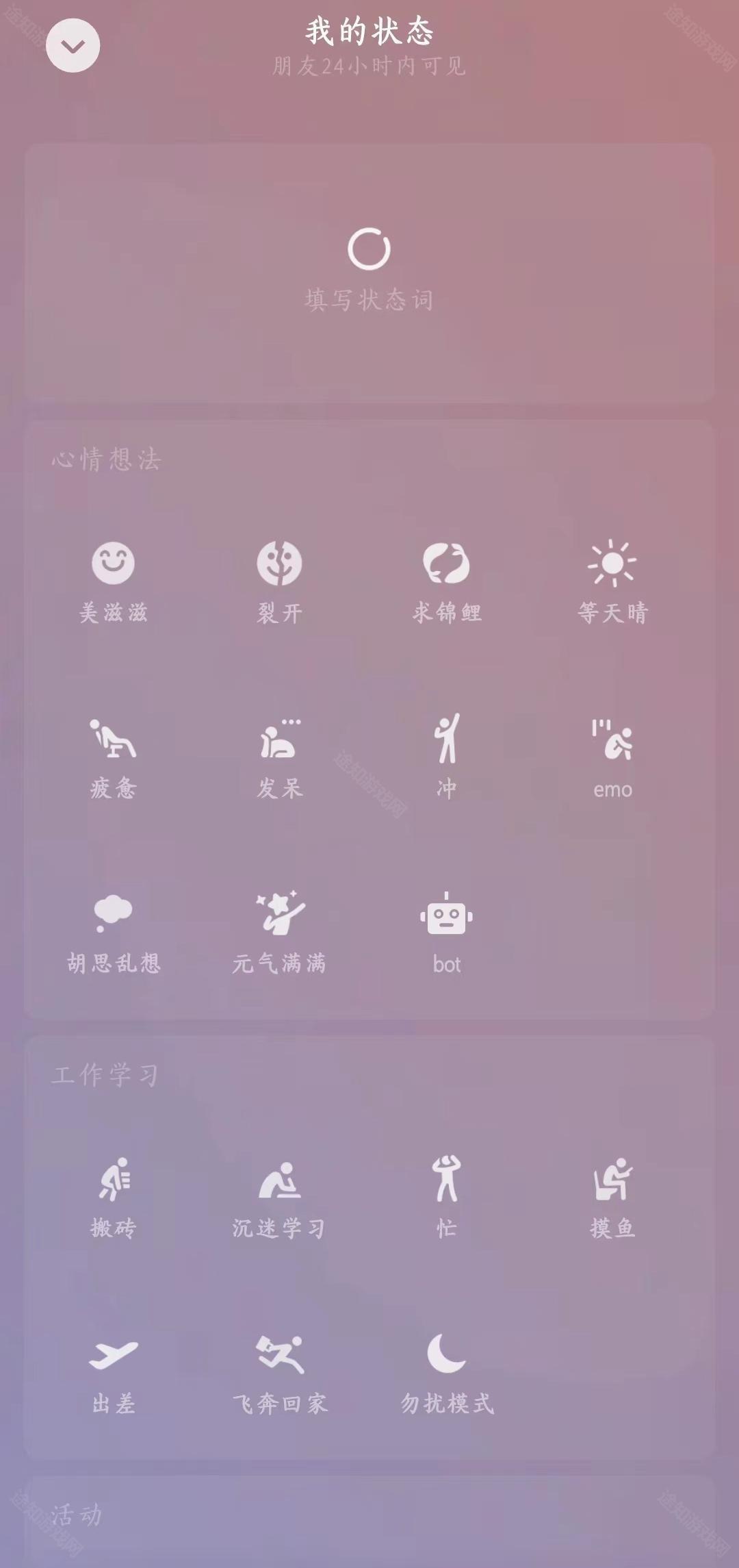Choose the 沉迷学习 status

[279, 1198]
